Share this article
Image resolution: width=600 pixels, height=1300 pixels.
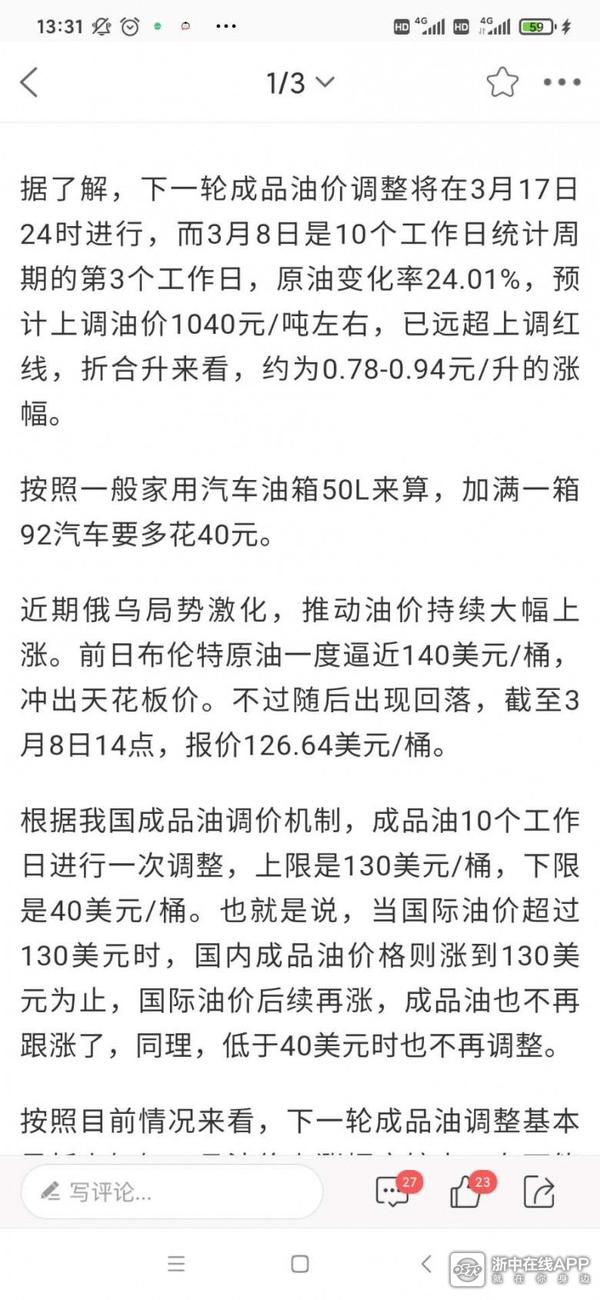[x=540, y=1191]
